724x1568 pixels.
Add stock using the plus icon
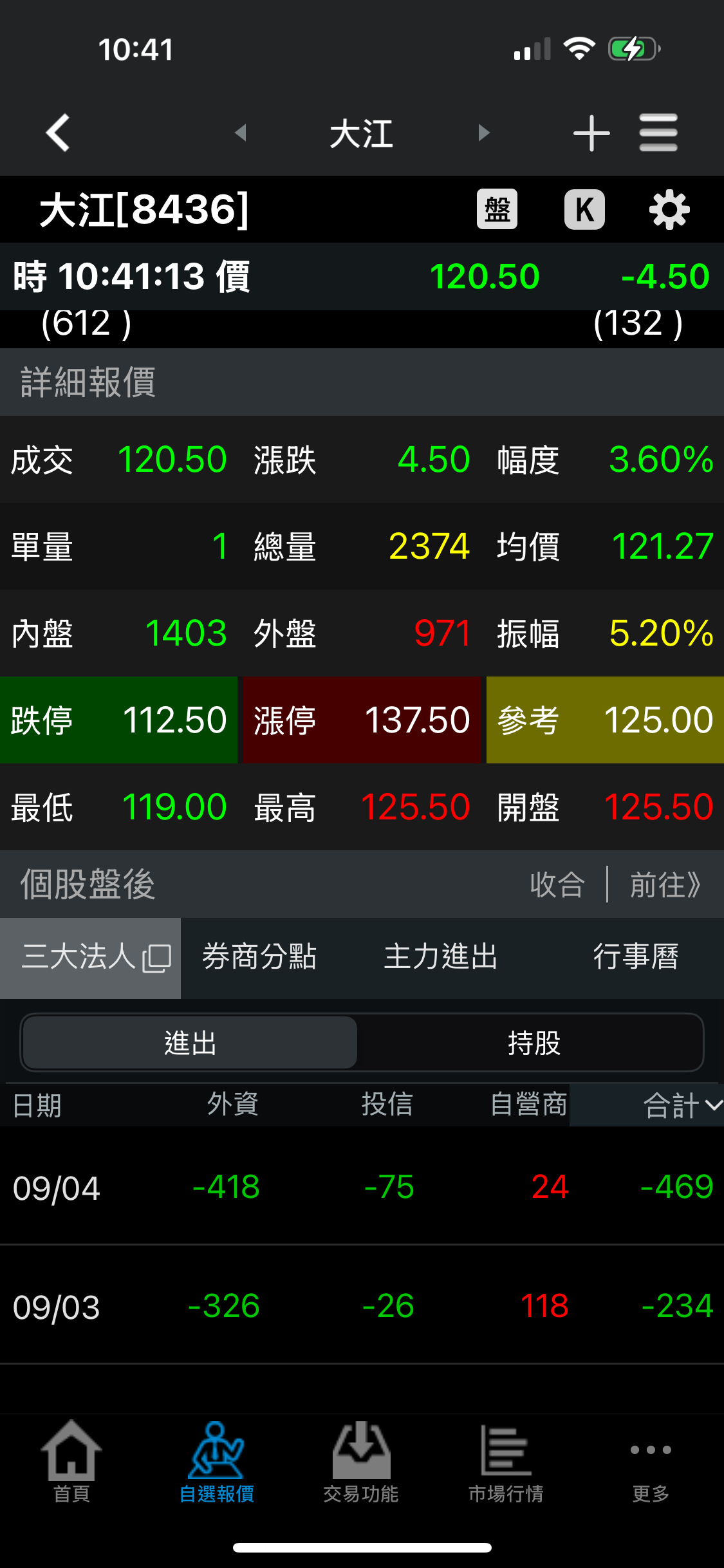coord(591,133)
